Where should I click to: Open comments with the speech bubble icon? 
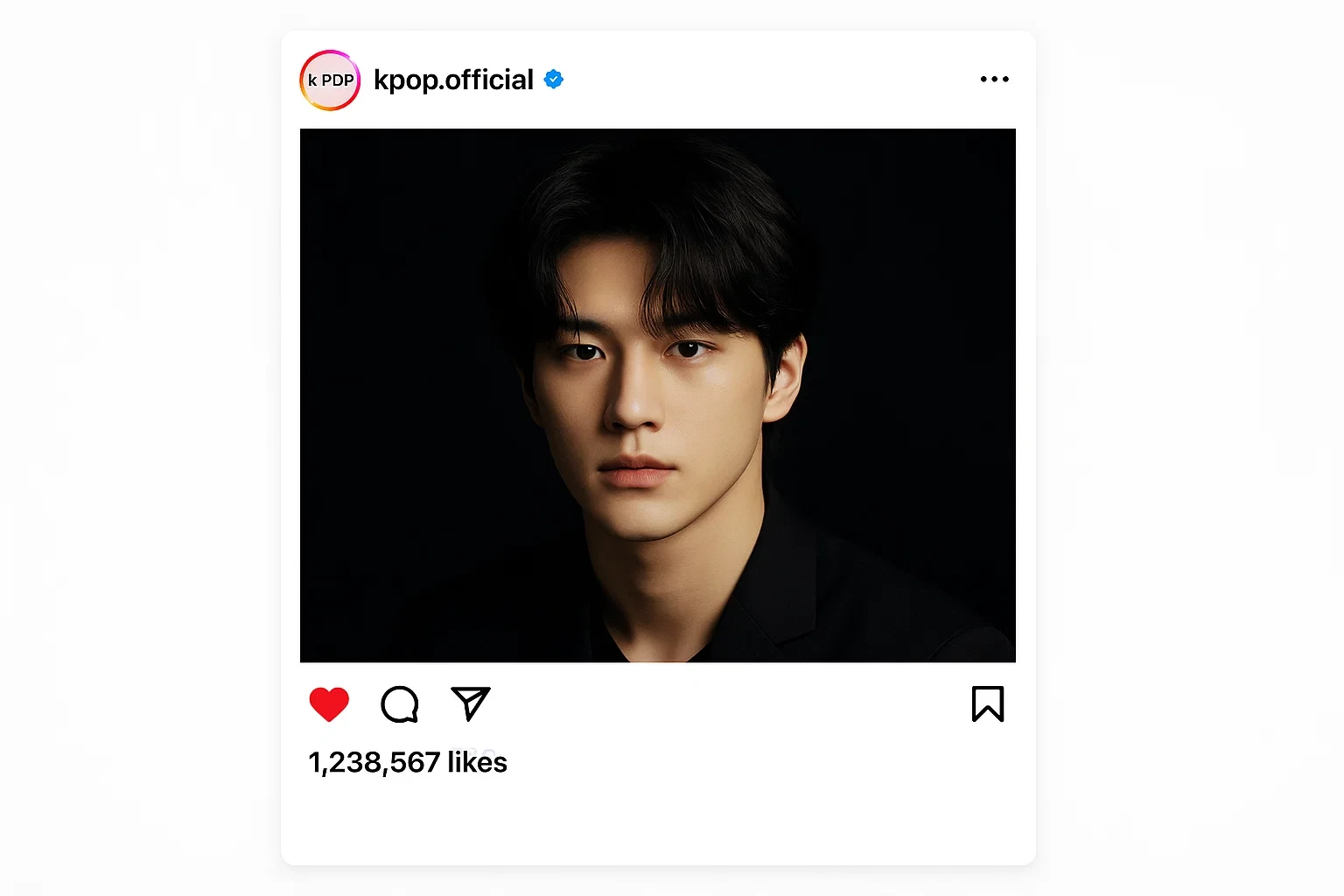pos(400,704)
